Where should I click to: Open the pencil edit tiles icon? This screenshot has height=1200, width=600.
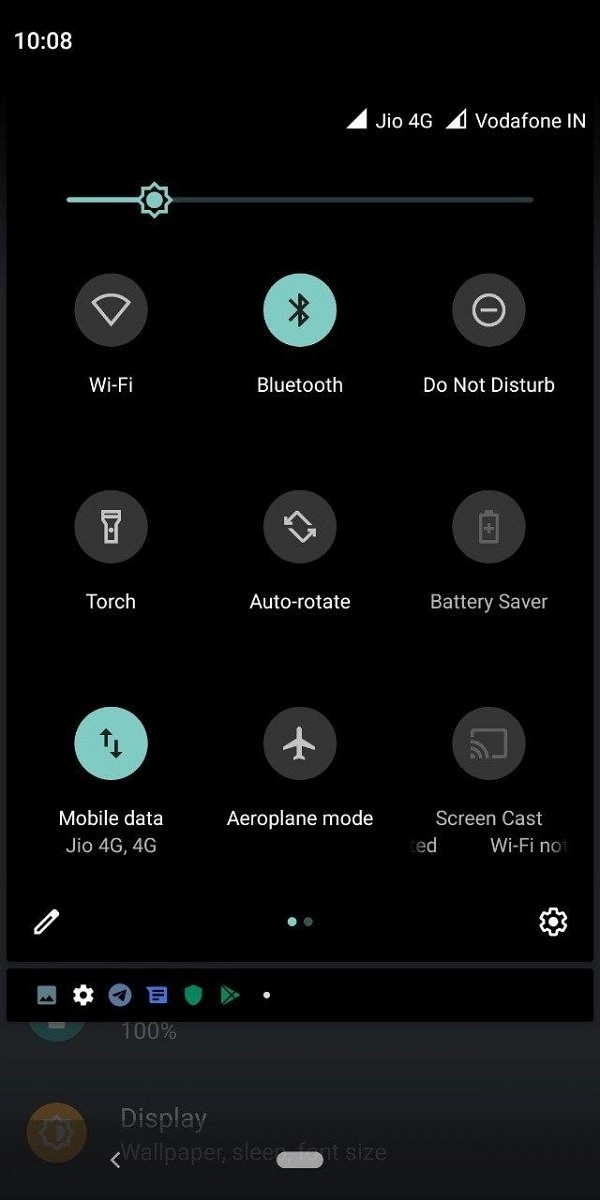46,921
